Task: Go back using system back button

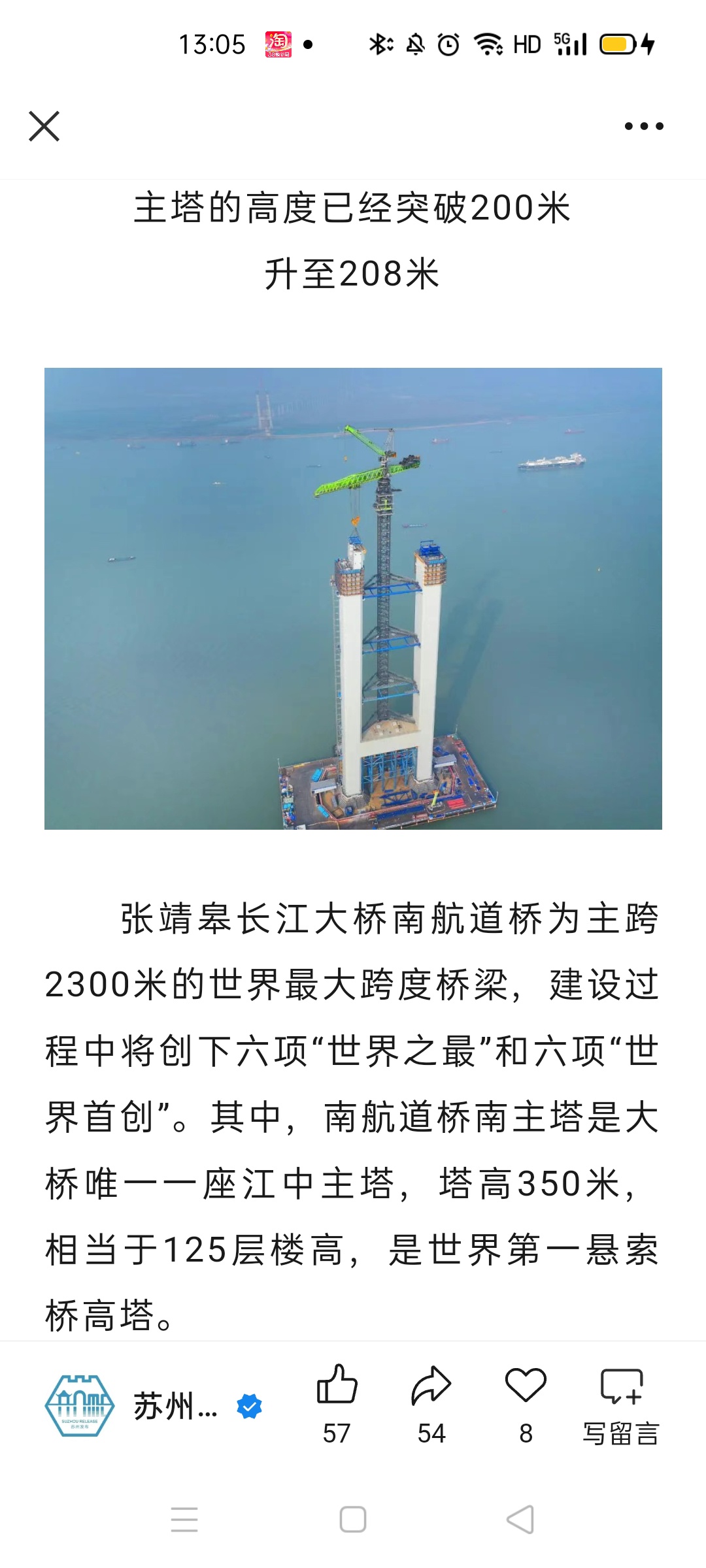Action: point(520,1519)
